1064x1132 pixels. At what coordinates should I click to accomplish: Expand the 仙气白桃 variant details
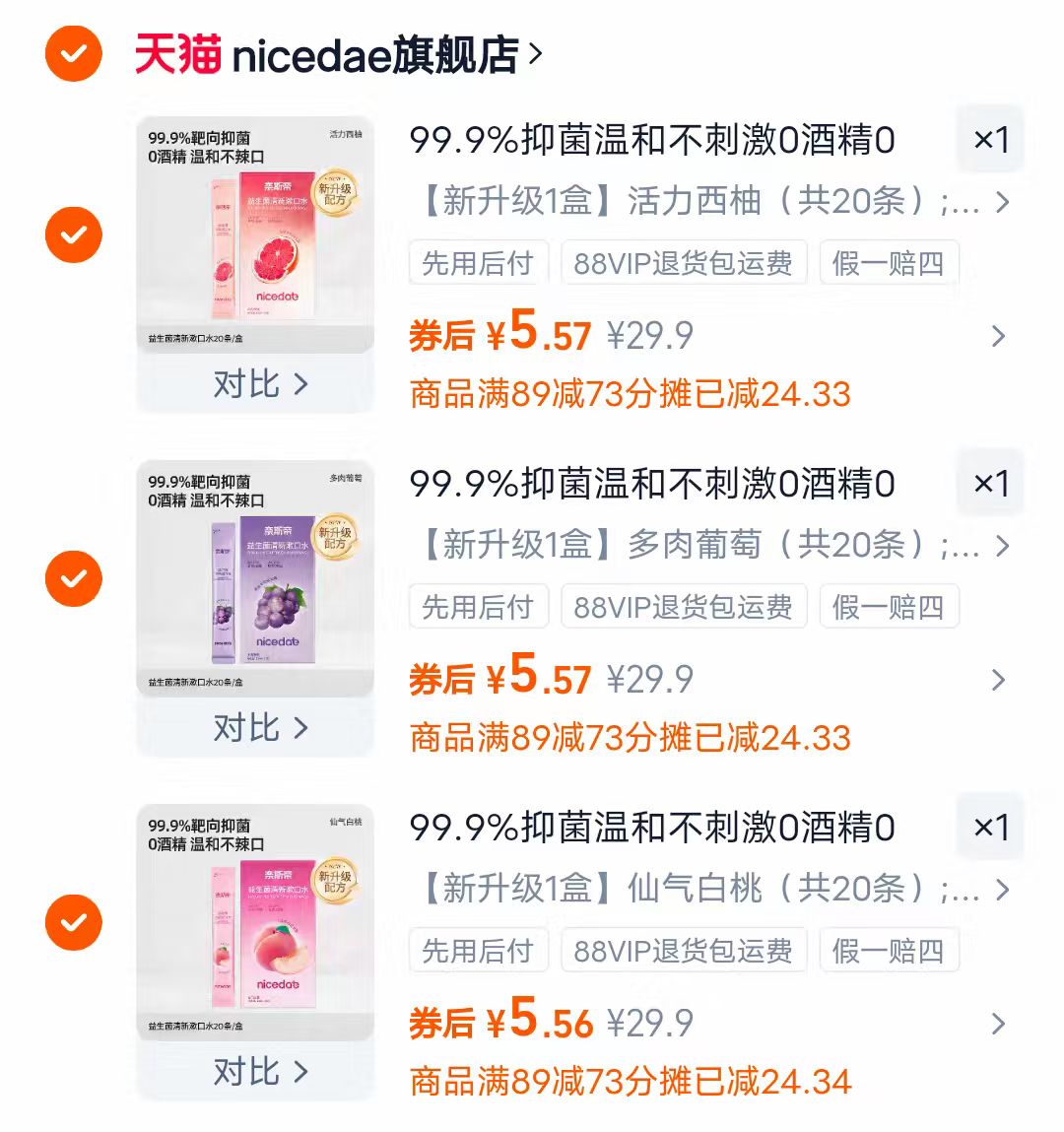pos(1003,889)
